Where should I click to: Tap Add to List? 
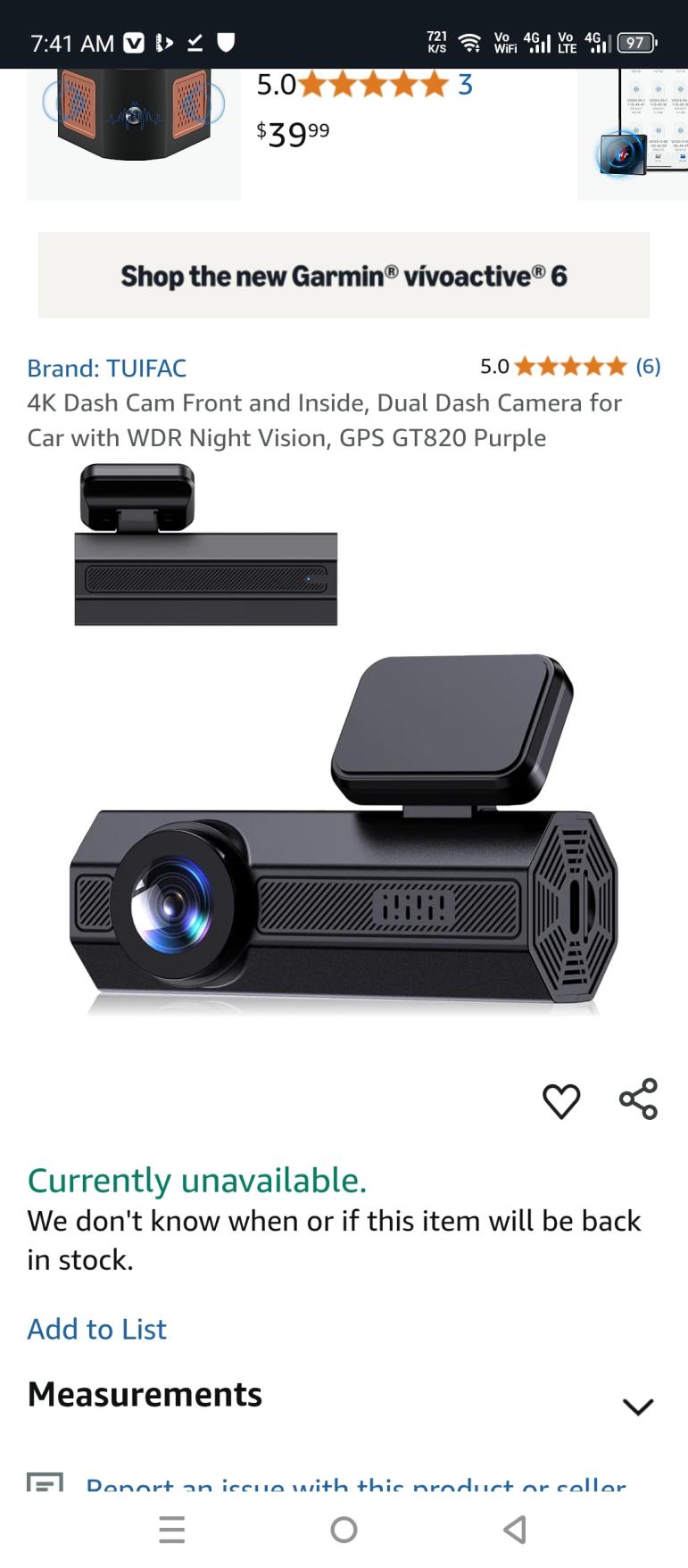coord(96,1329)
